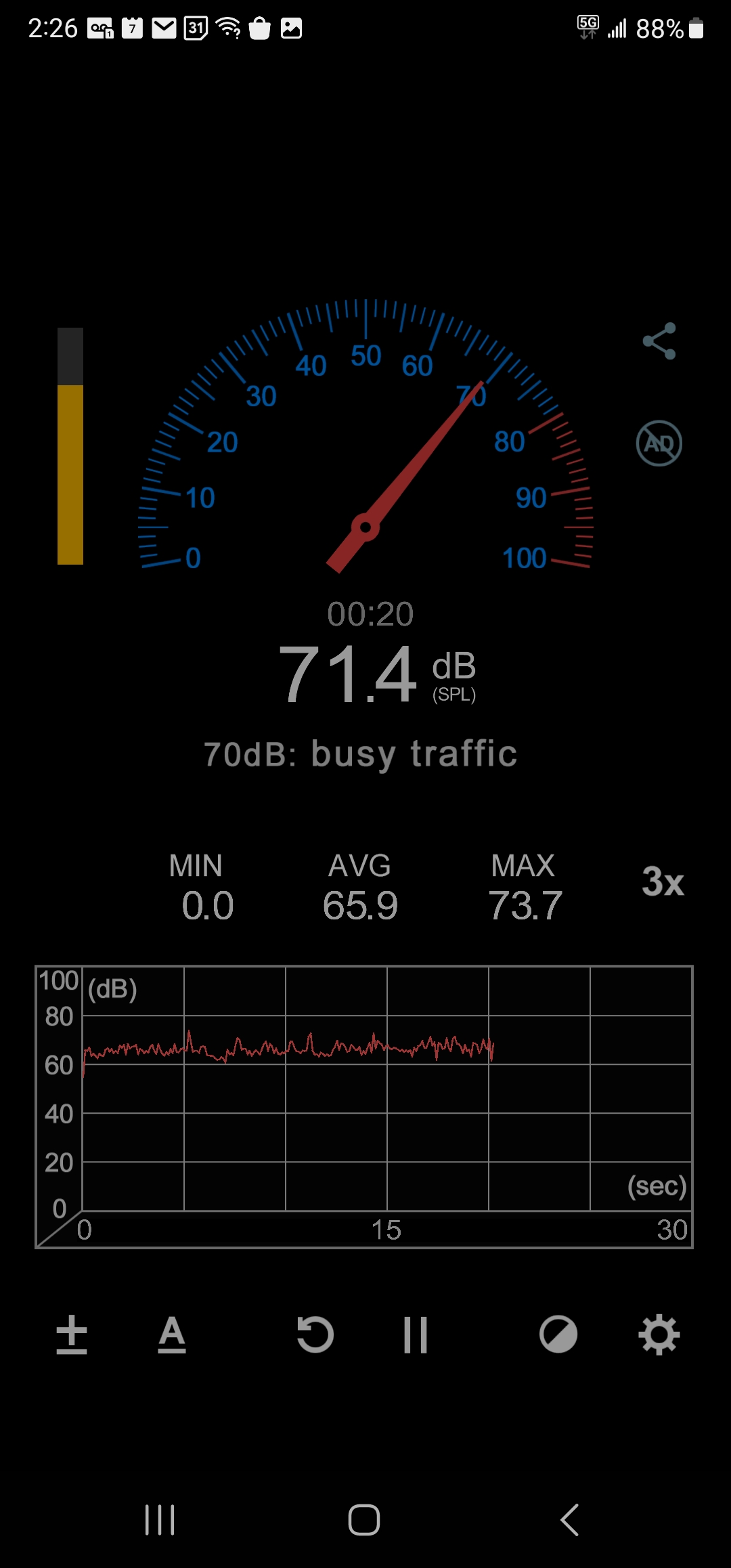Screen dimensions: 731x1568
Task: Tap the underlined A weighting icon
Action: tap(172, 1334)
